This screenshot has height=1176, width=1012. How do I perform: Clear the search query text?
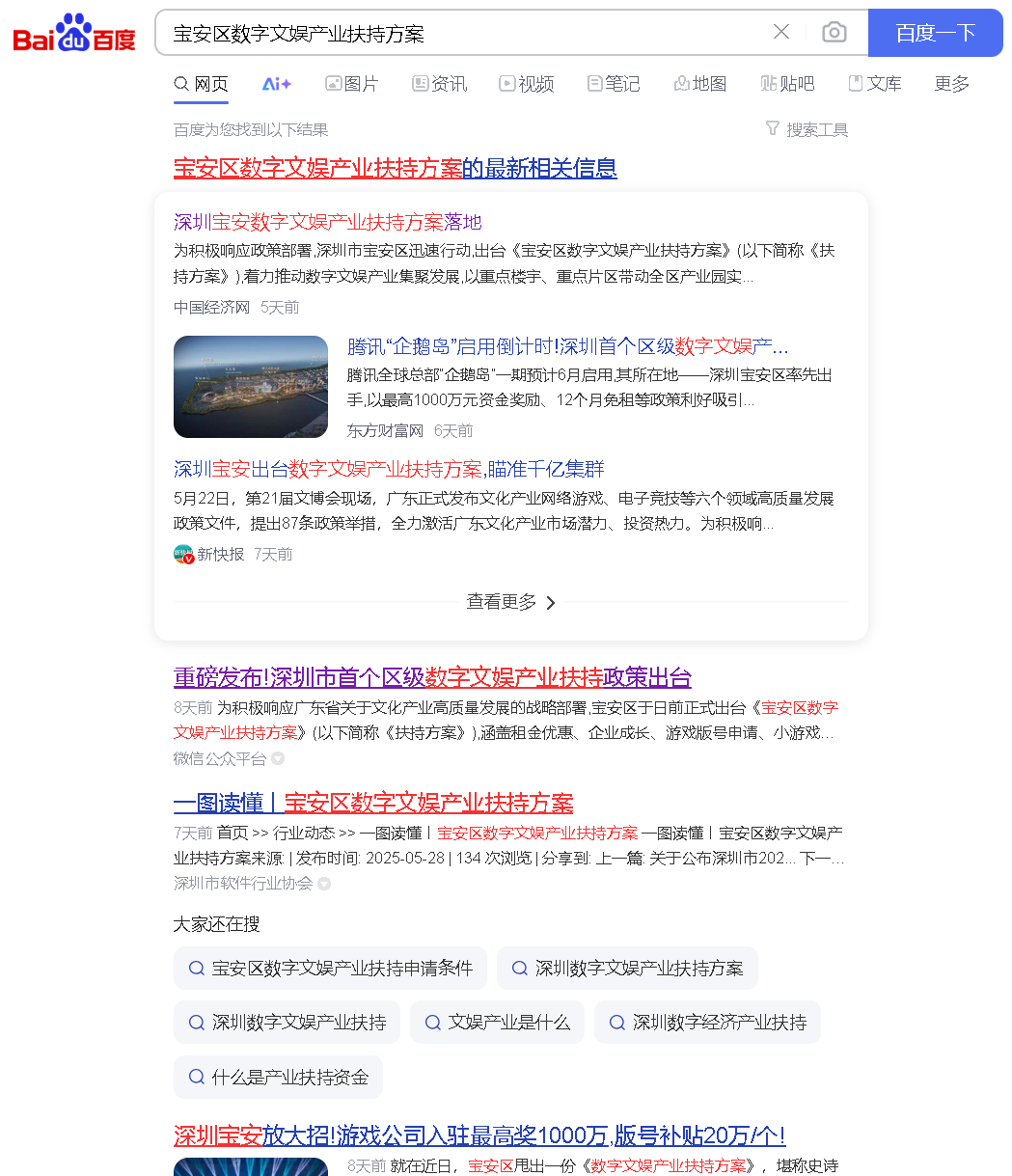click(781, 33)
